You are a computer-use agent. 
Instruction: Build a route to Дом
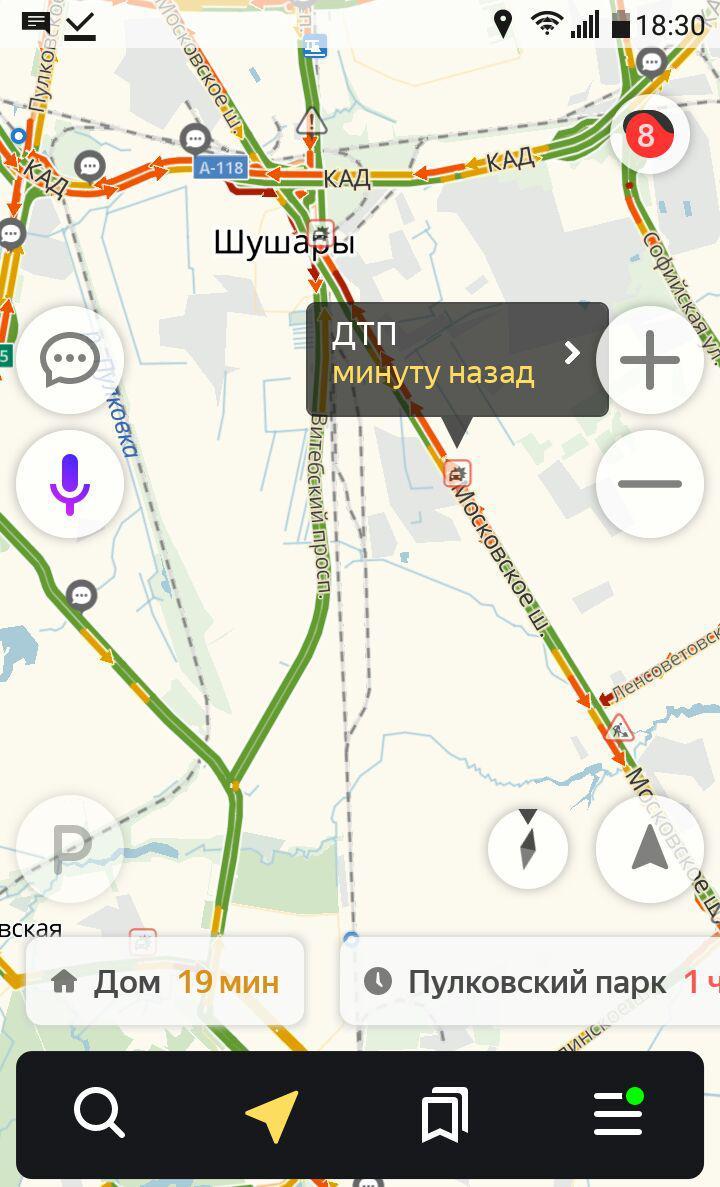[x=165, y=981]
